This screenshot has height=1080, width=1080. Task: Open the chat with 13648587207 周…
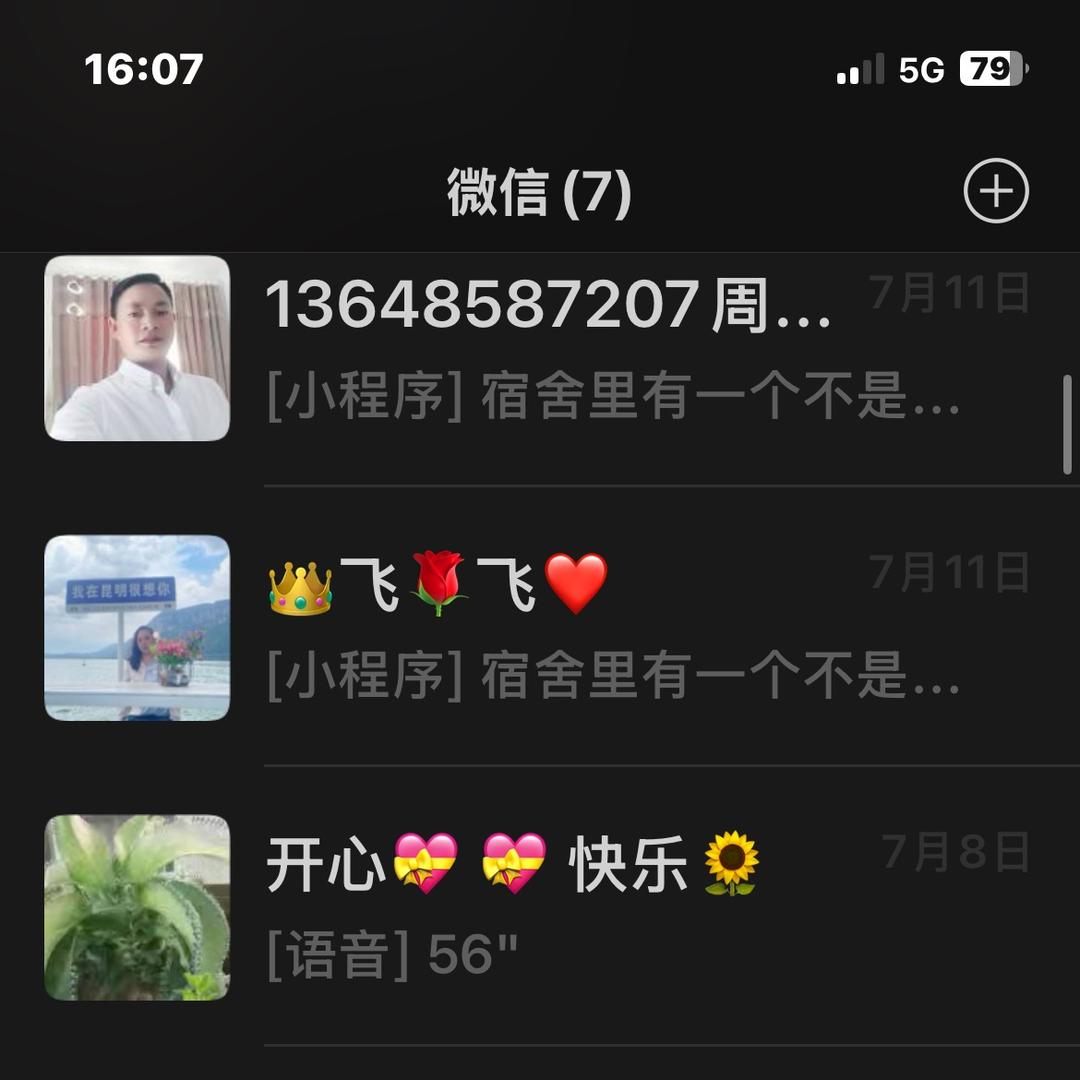[600, 350]
